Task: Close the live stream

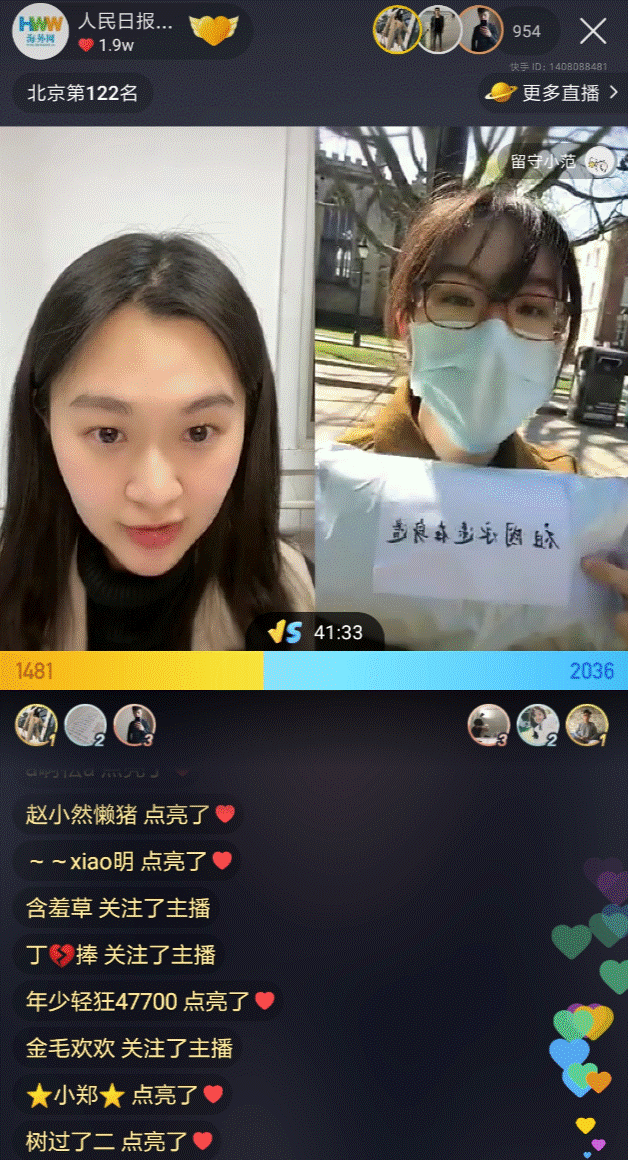Action: pos(592,31)
